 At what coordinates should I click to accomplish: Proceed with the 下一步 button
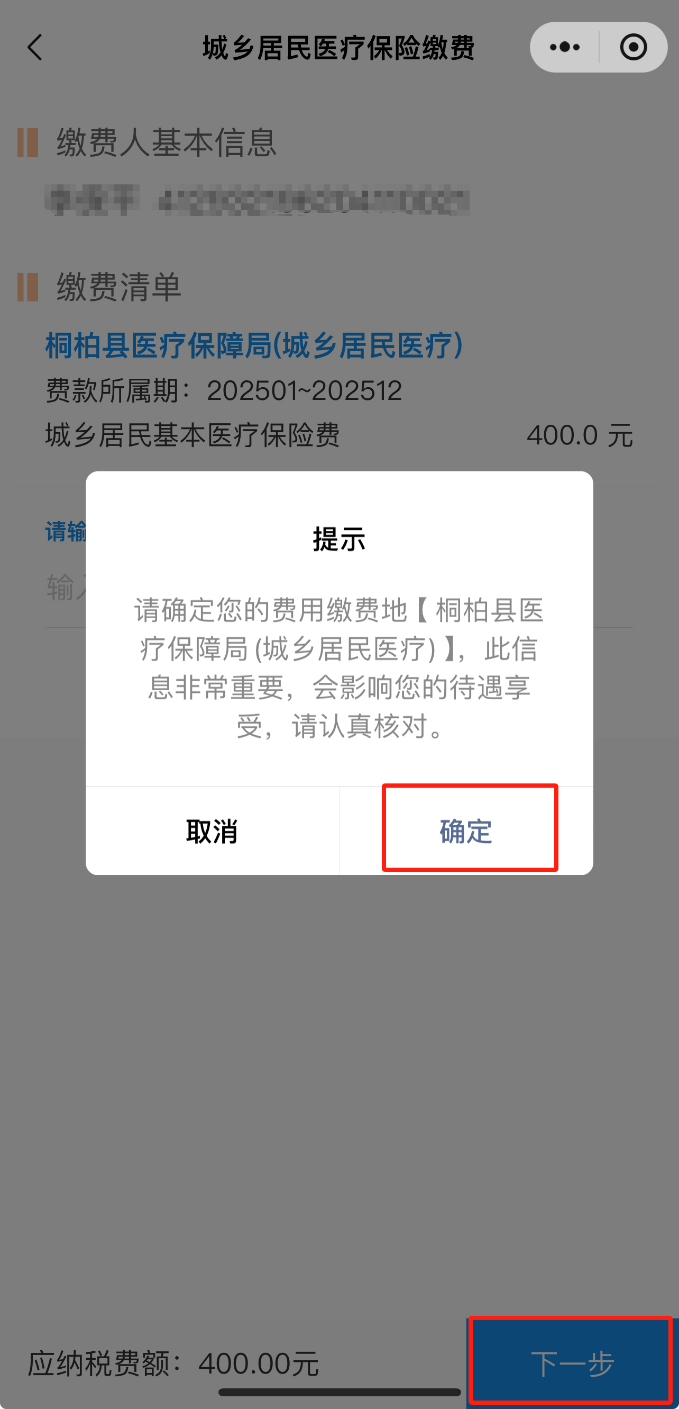[x=571, y=1362]
